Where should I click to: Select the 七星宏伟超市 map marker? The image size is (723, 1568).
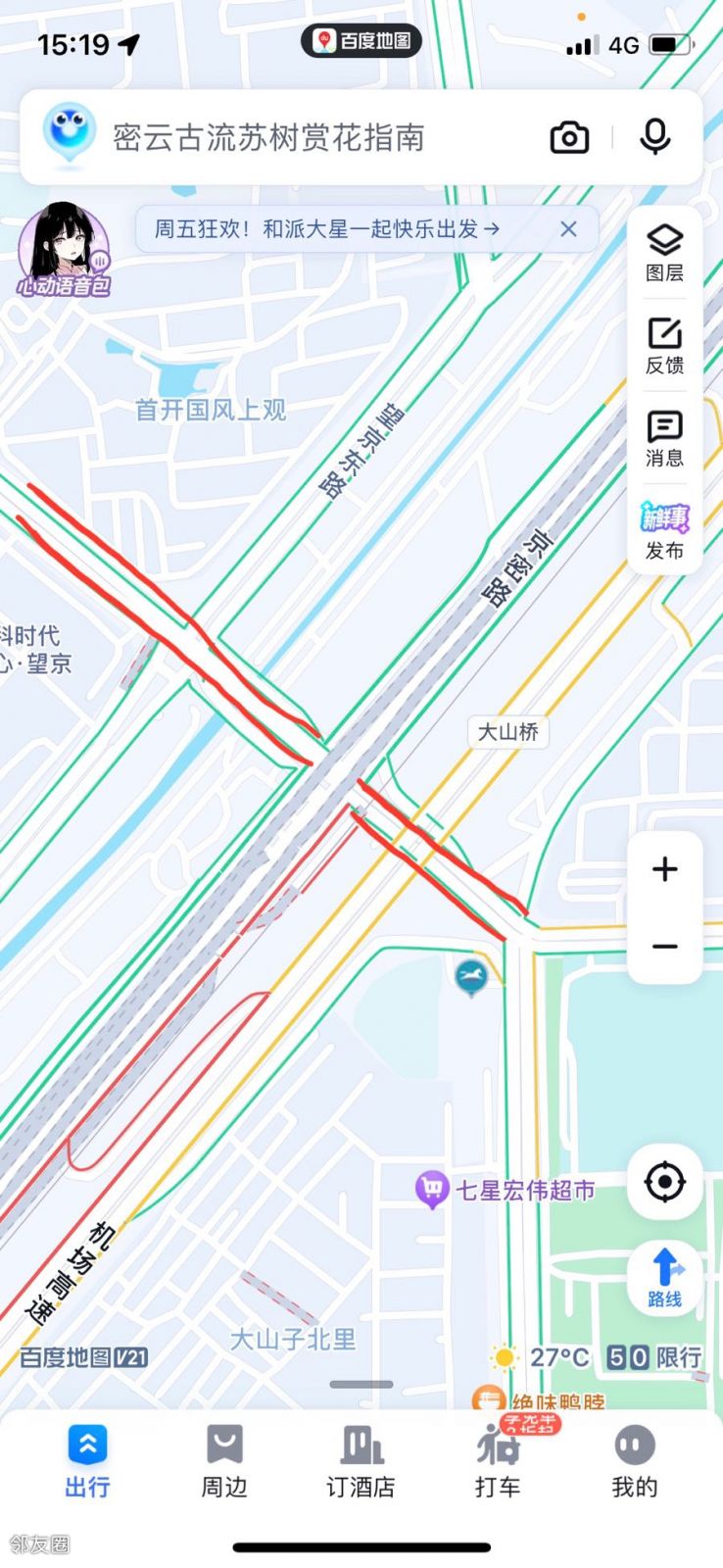click(432, 1190)
